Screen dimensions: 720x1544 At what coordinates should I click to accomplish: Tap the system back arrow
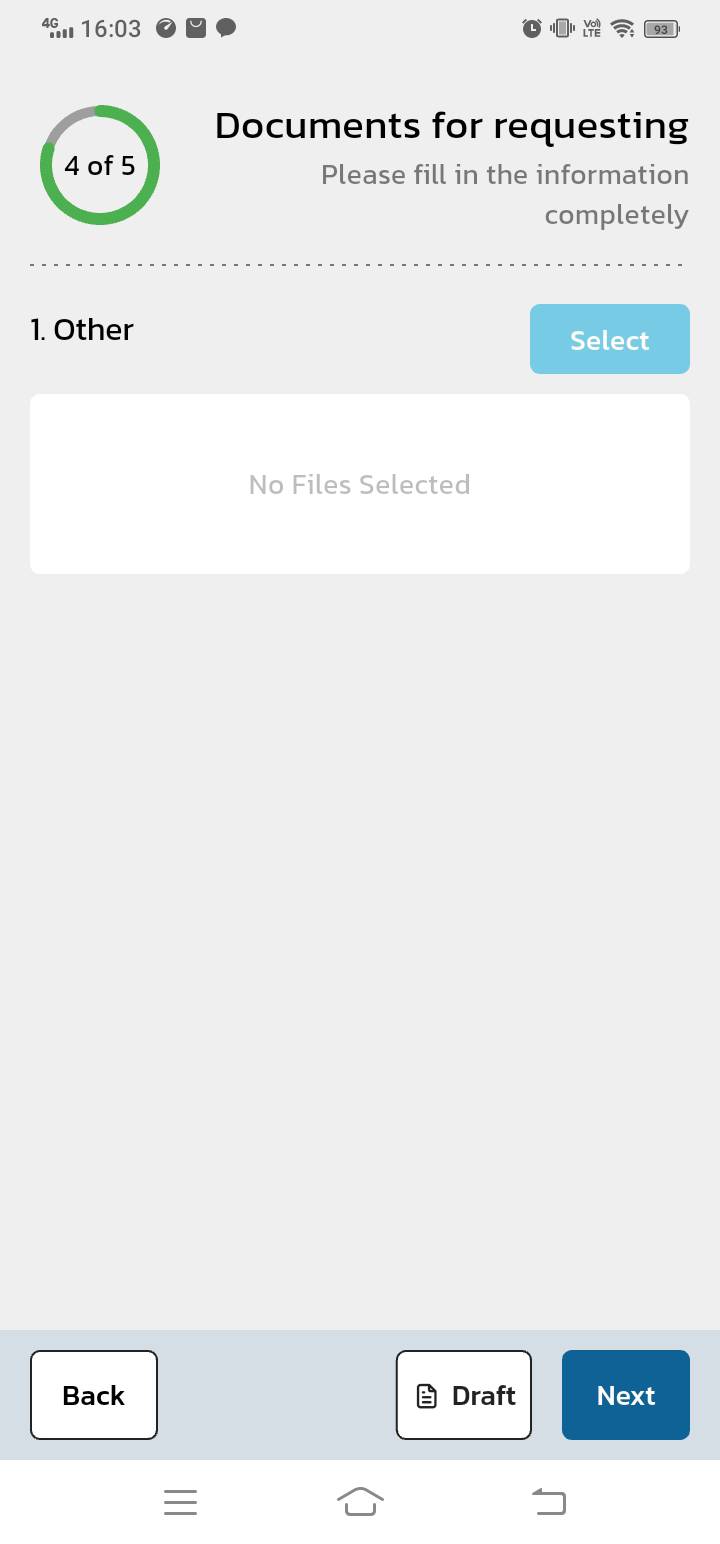pyautogui.click(x=548, y=1502)
